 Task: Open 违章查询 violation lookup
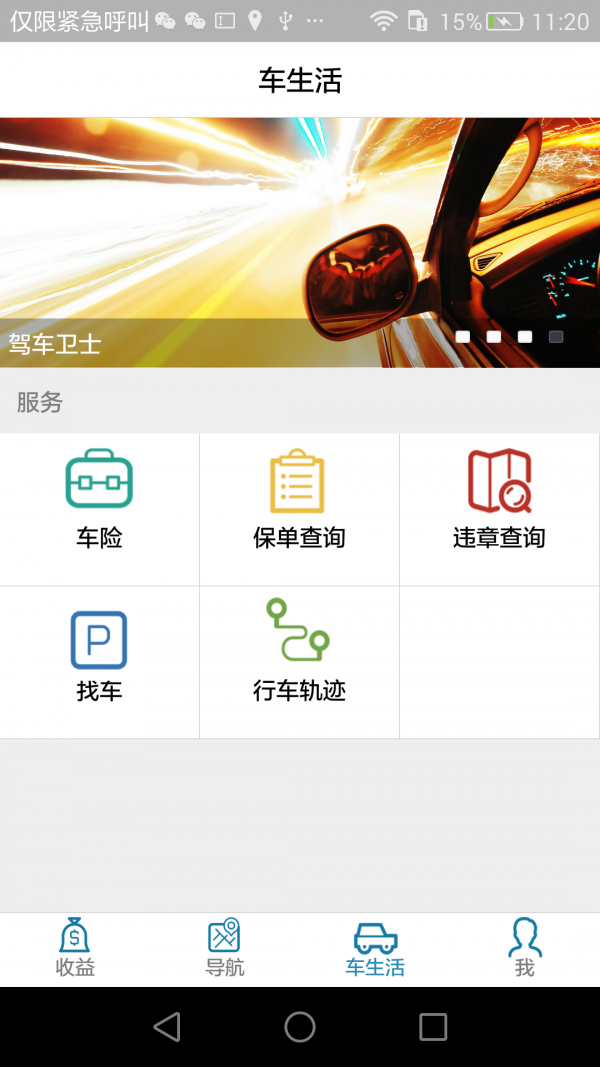tap(499, 508)
